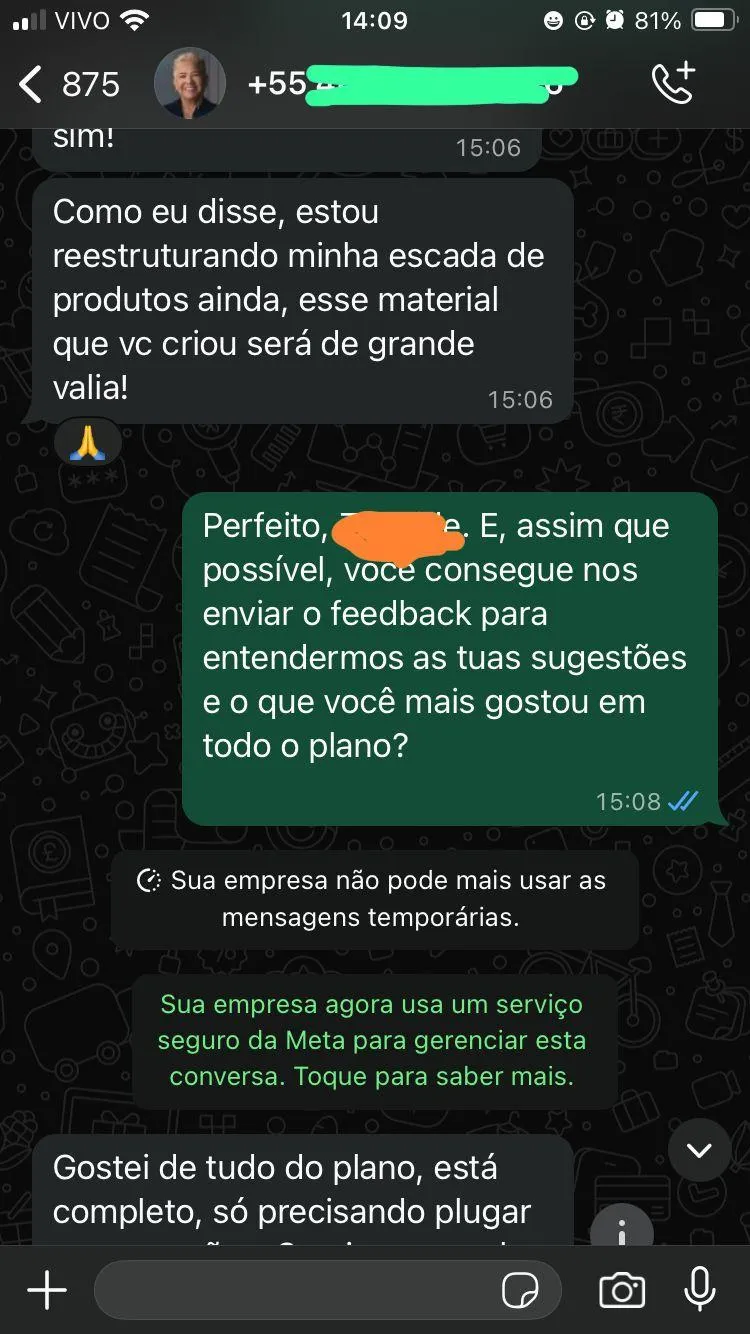Go back to the chat list
Viewport: 750px width, 1334px height.
click(32, 85)
